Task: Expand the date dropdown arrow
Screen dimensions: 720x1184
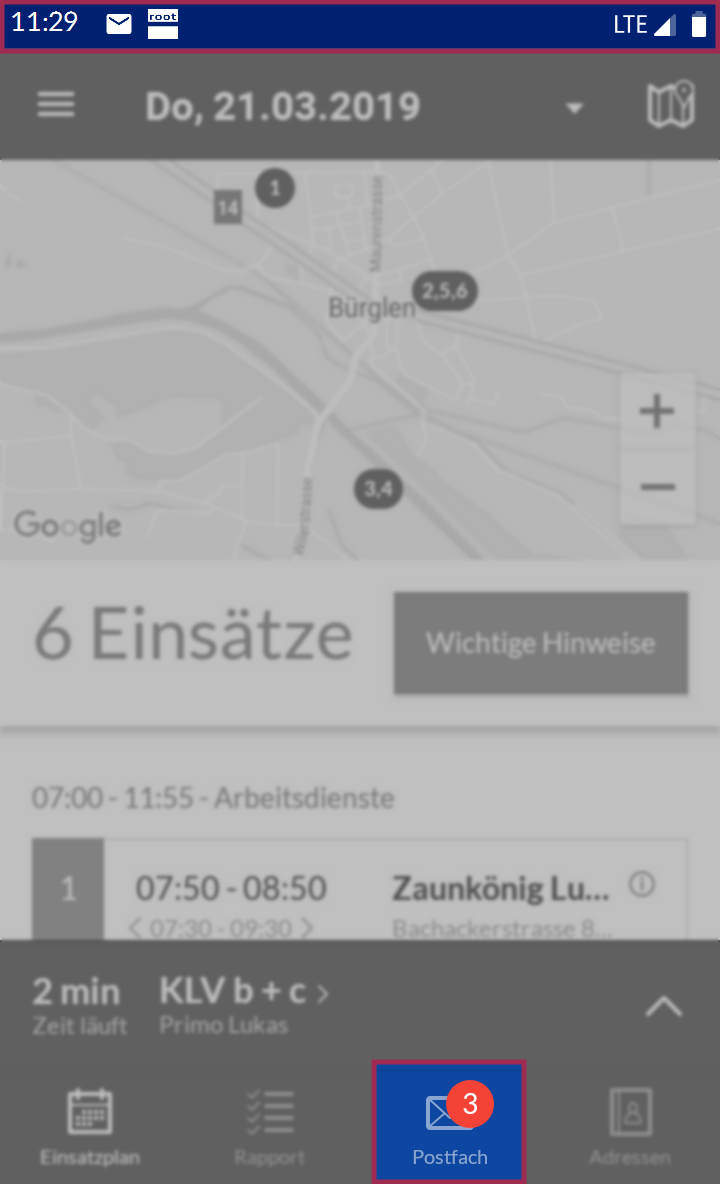Action: 574,108
